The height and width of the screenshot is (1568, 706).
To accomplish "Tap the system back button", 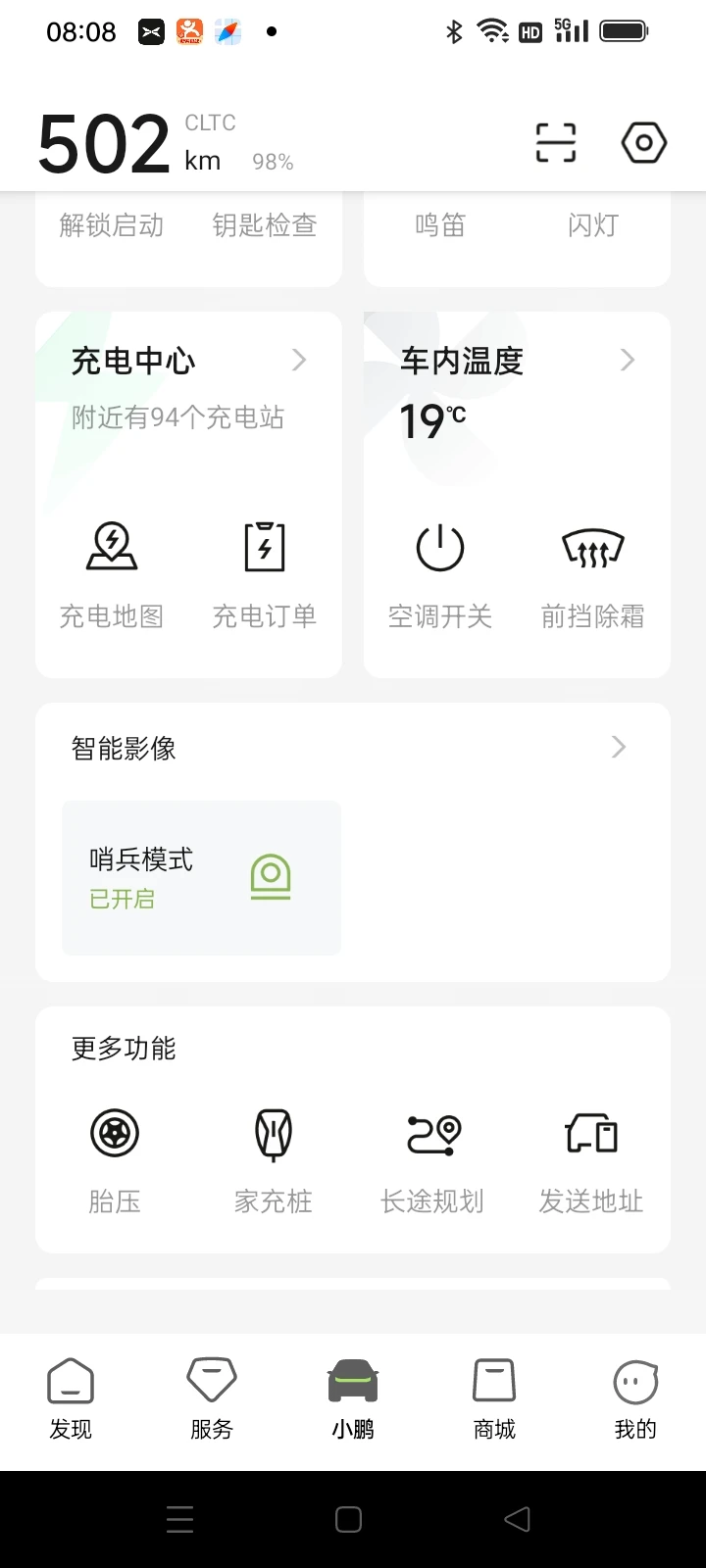I will [517, 1519].
